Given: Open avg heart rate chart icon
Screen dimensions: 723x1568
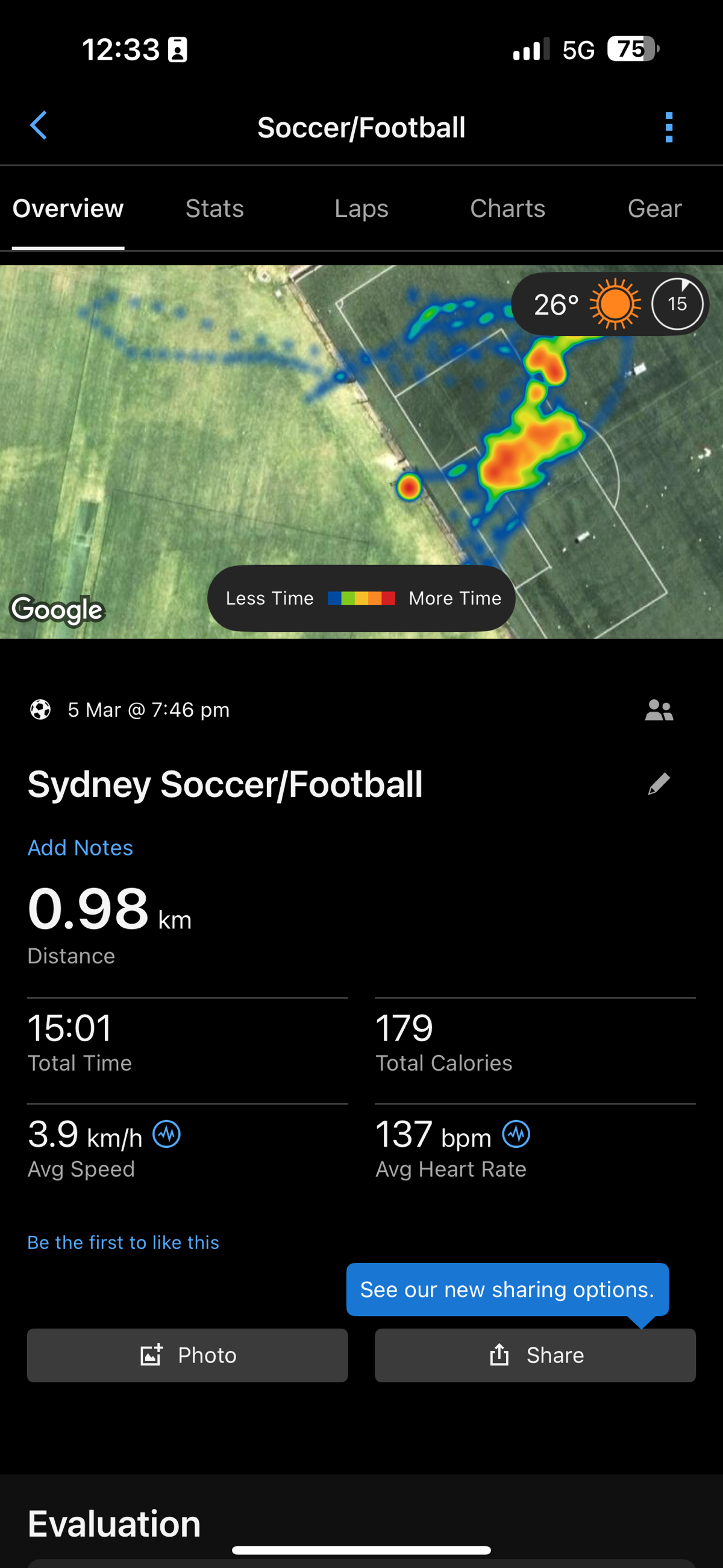Looking at the screenshot, I should pos(516,1135).
